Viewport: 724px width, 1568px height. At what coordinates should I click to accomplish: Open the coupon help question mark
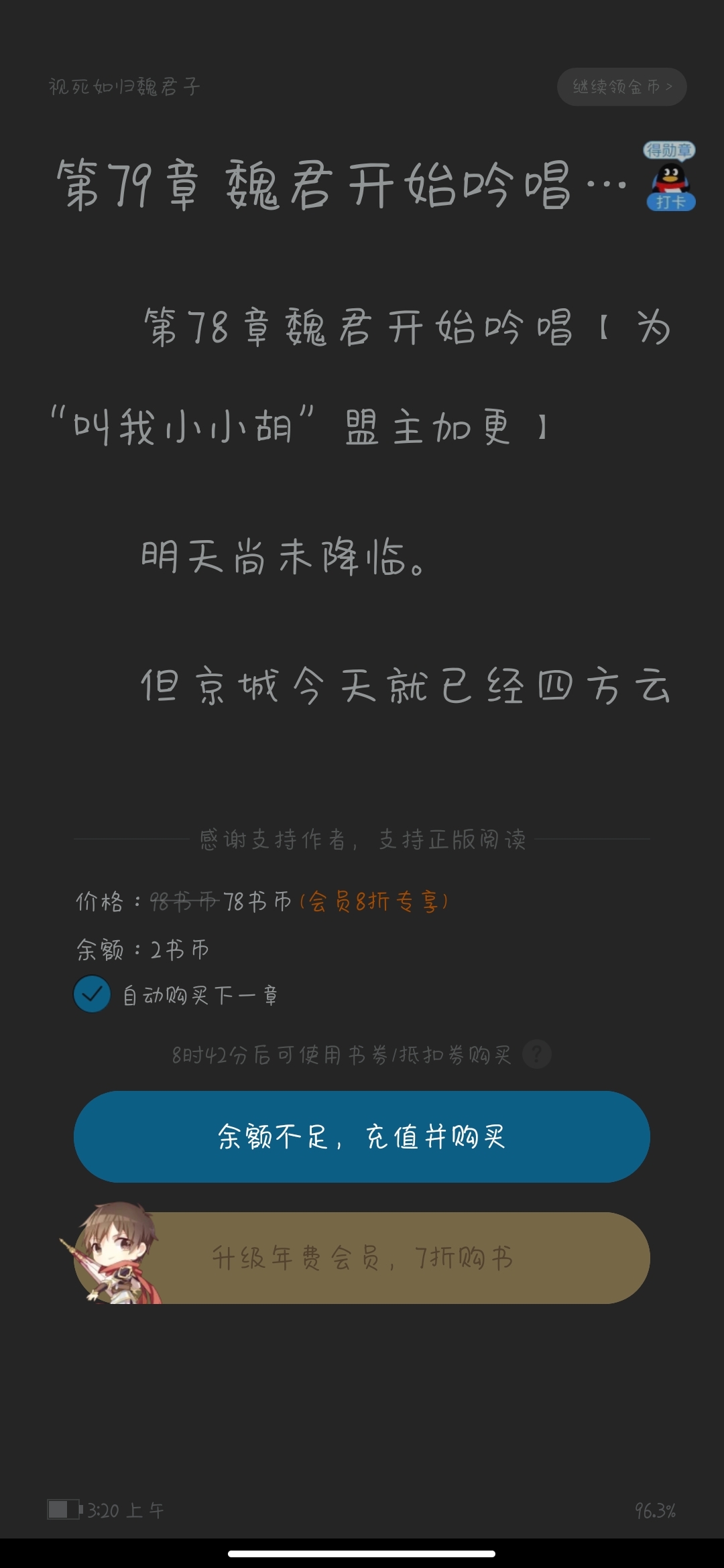(536, 1055)
